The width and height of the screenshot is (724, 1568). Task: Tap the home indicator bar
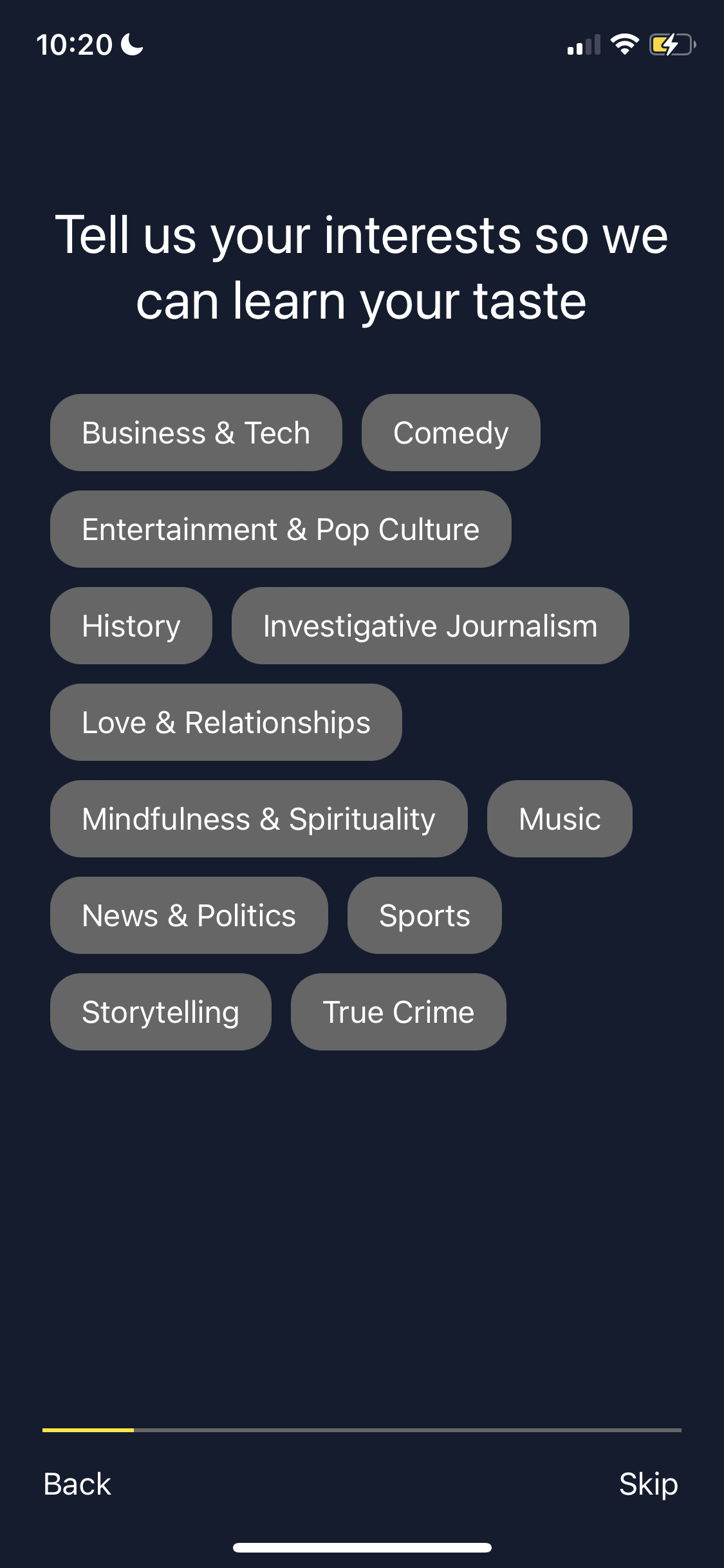click(x=362, y=1547)
